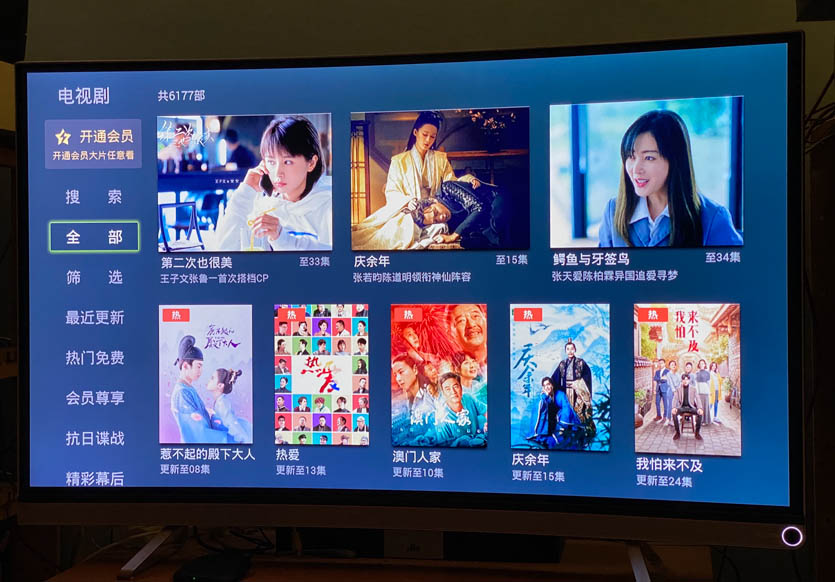Select the 全部 category
This screenshot has height=582, width=835.
[x=94, y=237]
